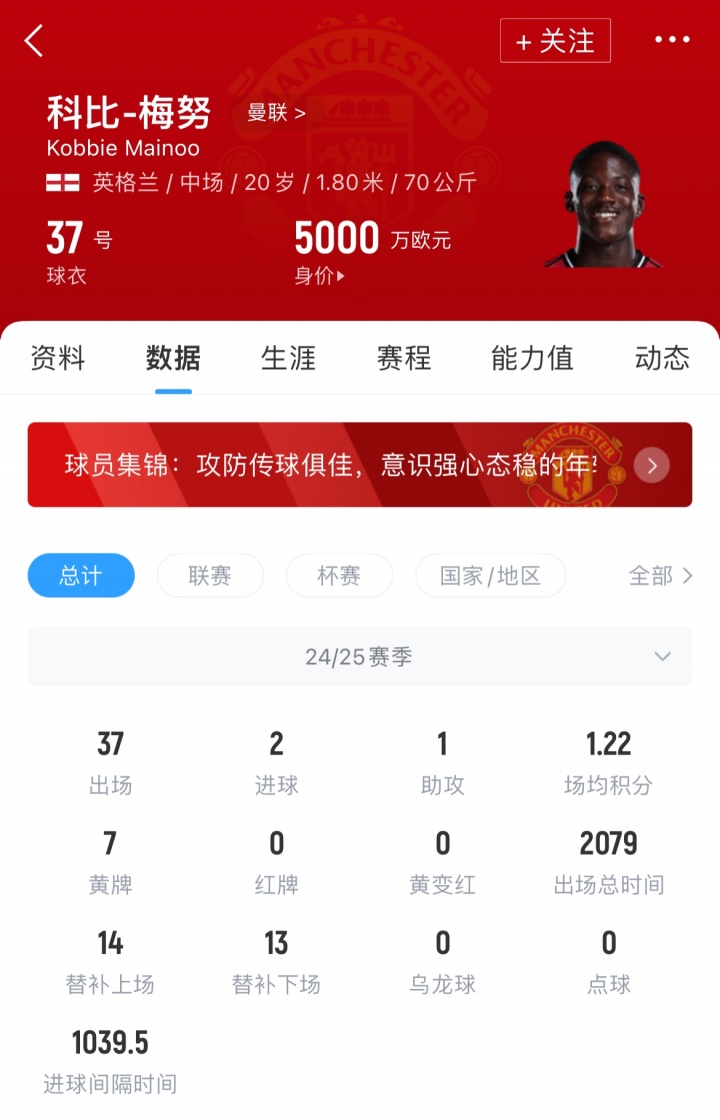Open 全部 to see all filters
This screenshot has height=1120, width=720.
660,576
